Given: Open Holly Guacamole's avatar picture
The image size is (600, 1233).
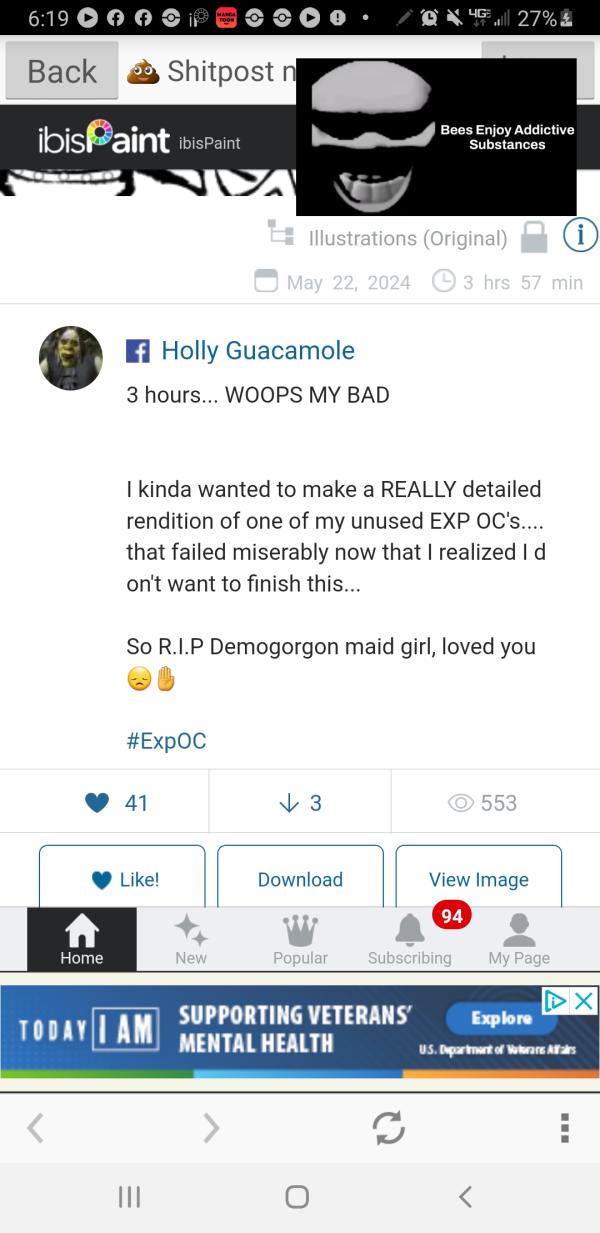Looking at the screenshot, I should coord(70,357).
